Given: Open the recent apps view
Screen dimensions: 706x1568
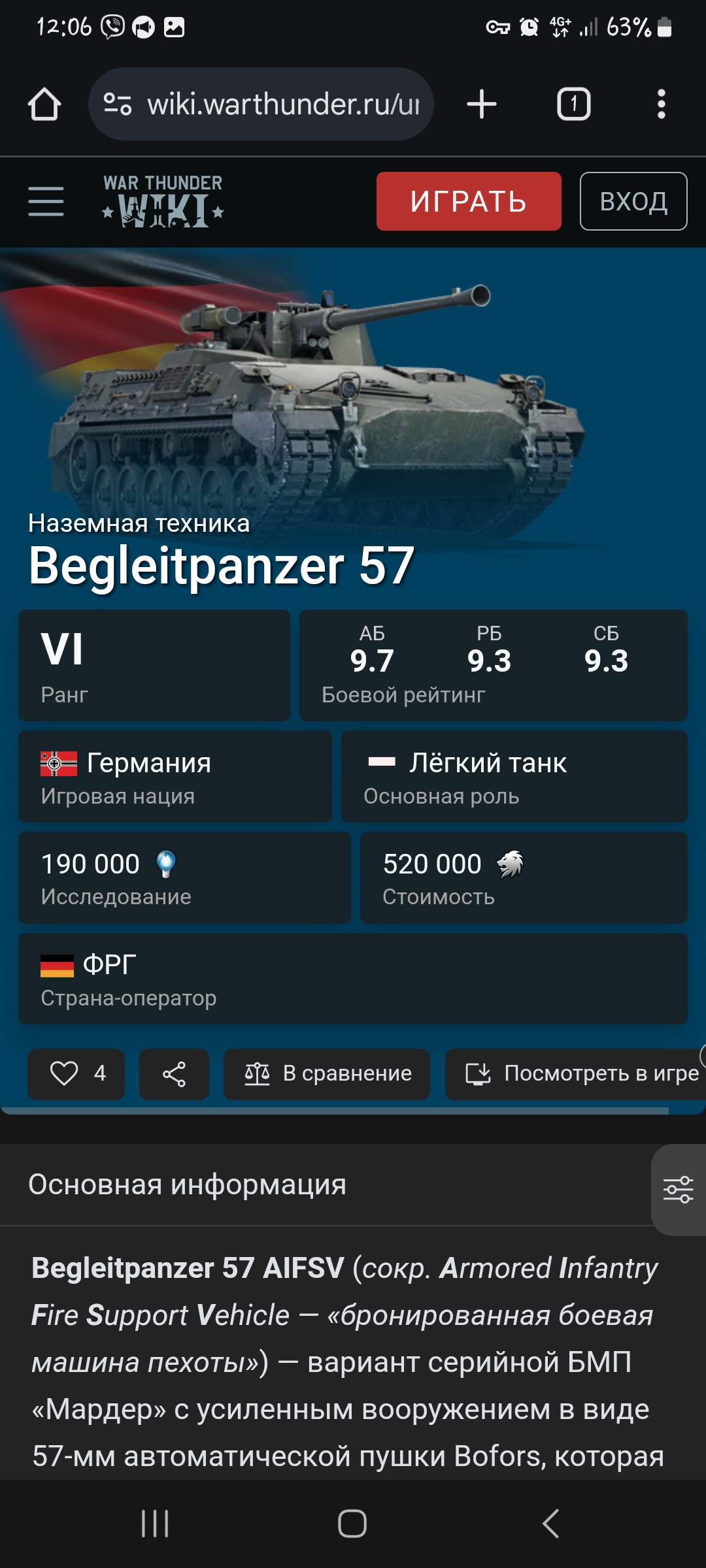Looking at the screenshot, I should pos(155,1524).
